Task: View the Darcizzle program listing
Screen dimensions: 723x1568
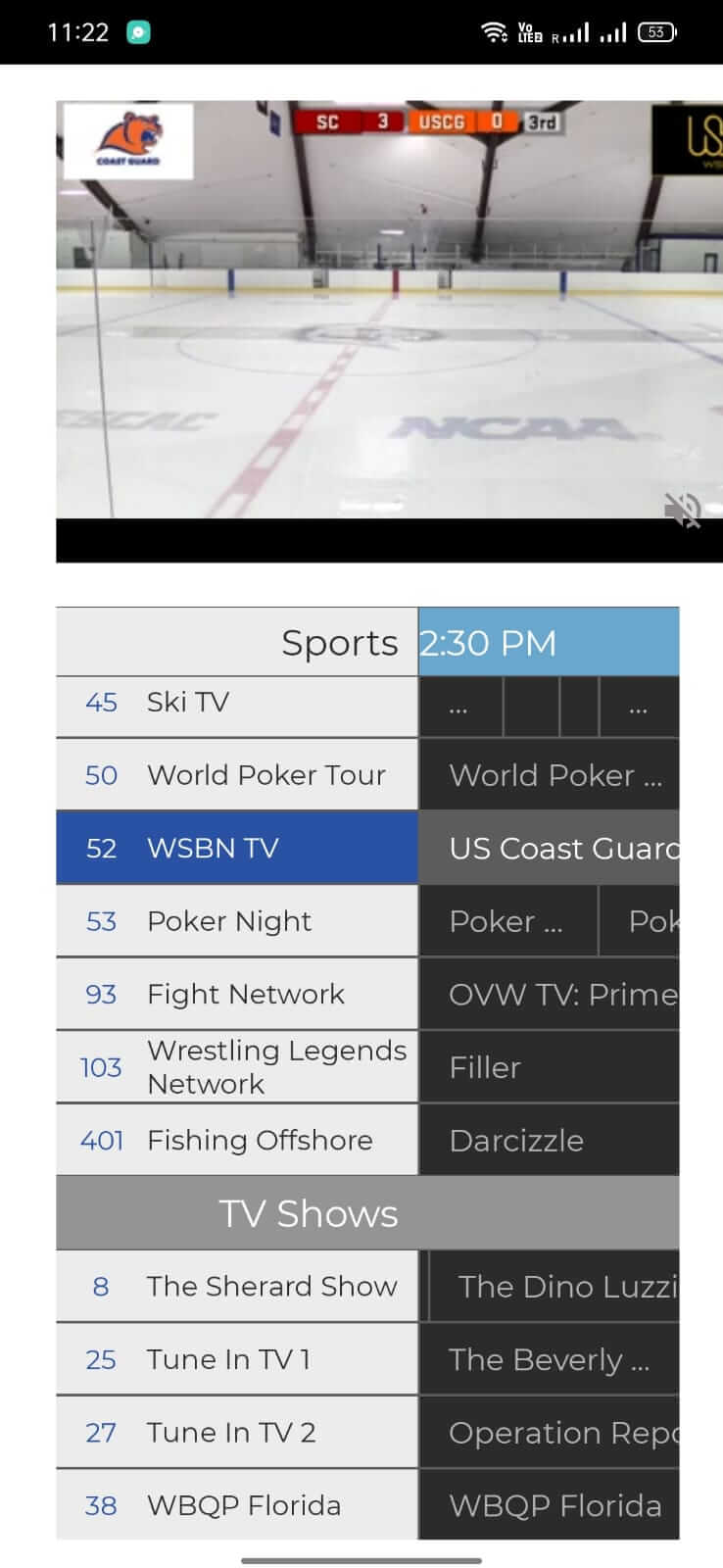Action: pyautogui.click(x=550, y=1140)
